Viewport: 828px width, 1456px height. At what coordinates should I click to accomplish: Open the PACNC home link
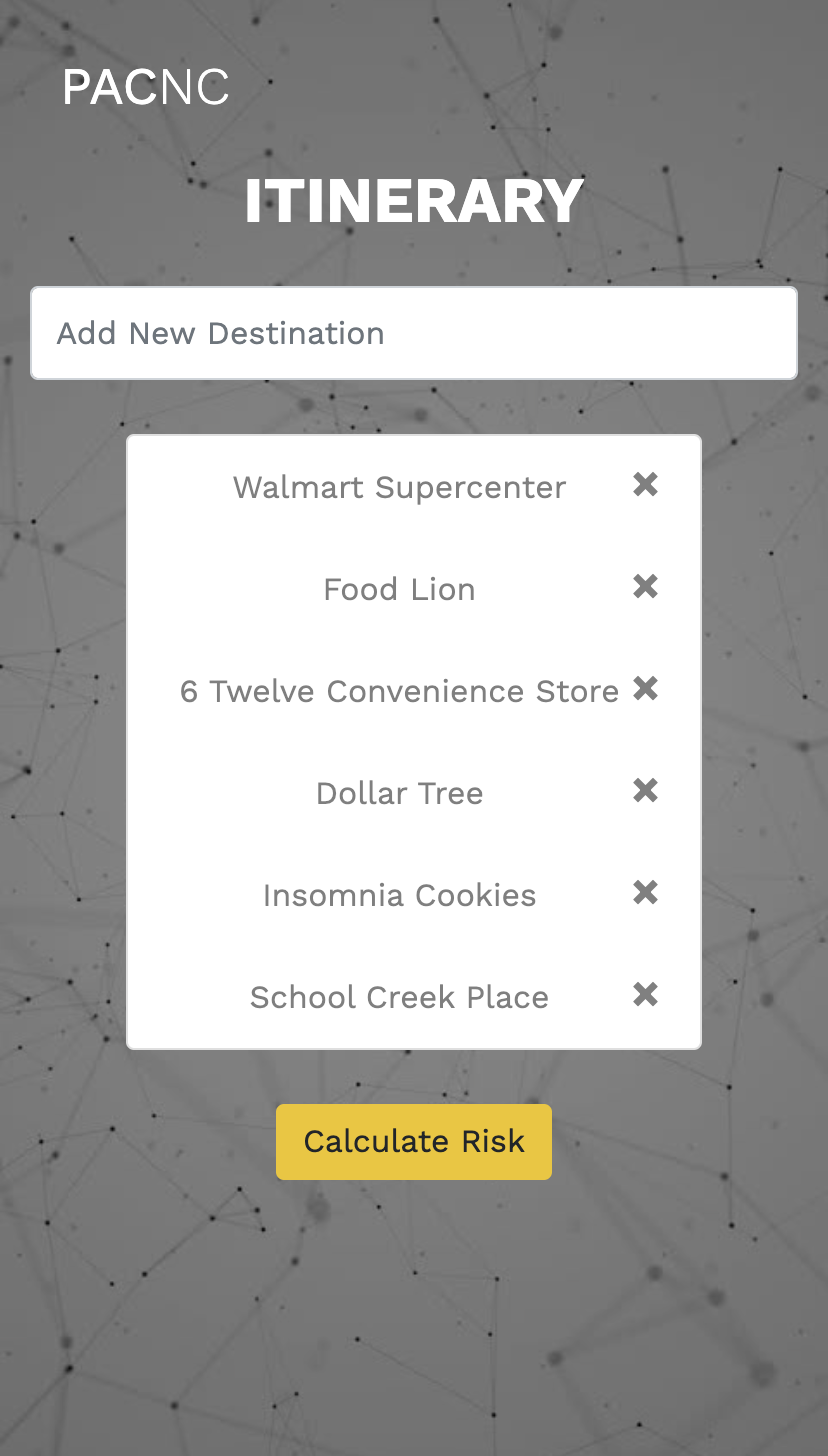(x=146, y=88)
